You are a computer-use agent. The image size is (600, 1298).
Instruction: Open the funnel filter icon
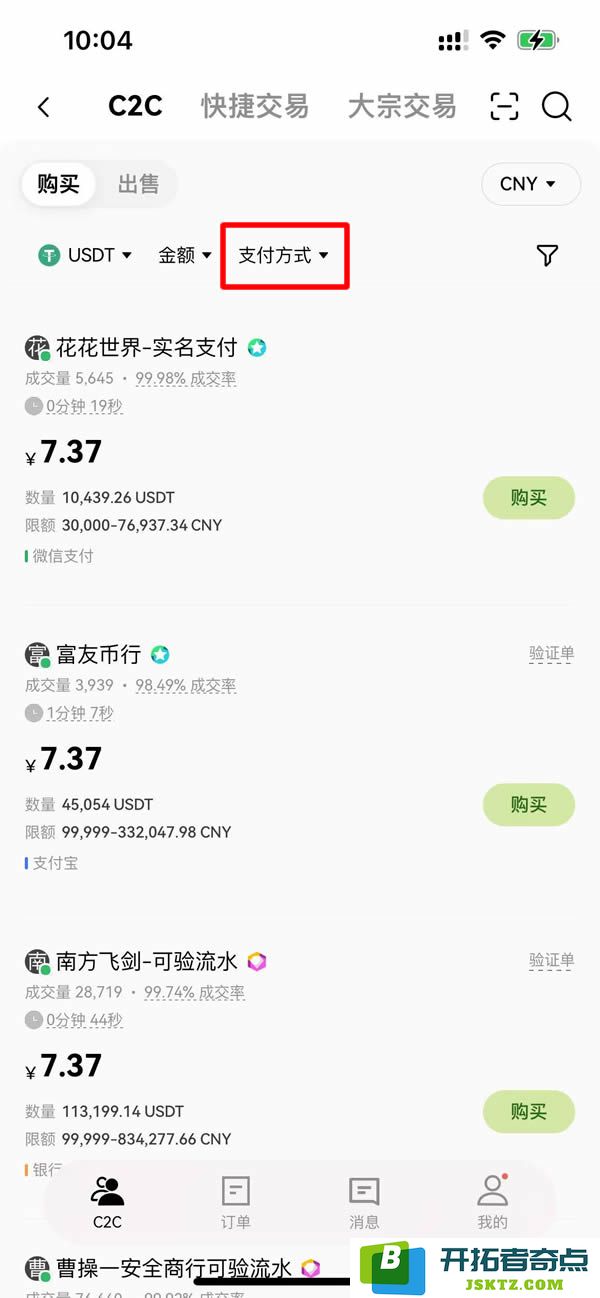click(547, 255)
